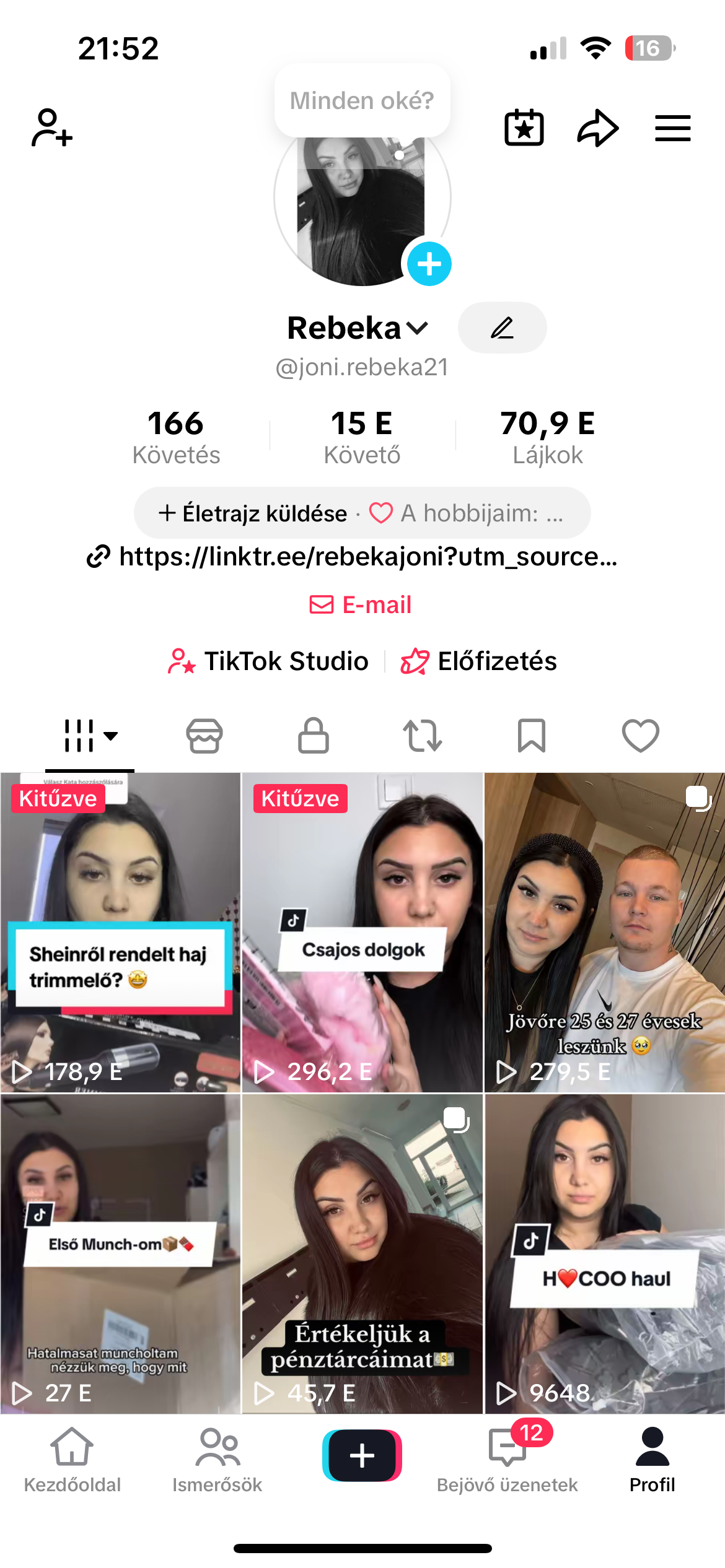Switch to the reposts tab
This screenshot has height=1568, width=725.
[423, 736]
